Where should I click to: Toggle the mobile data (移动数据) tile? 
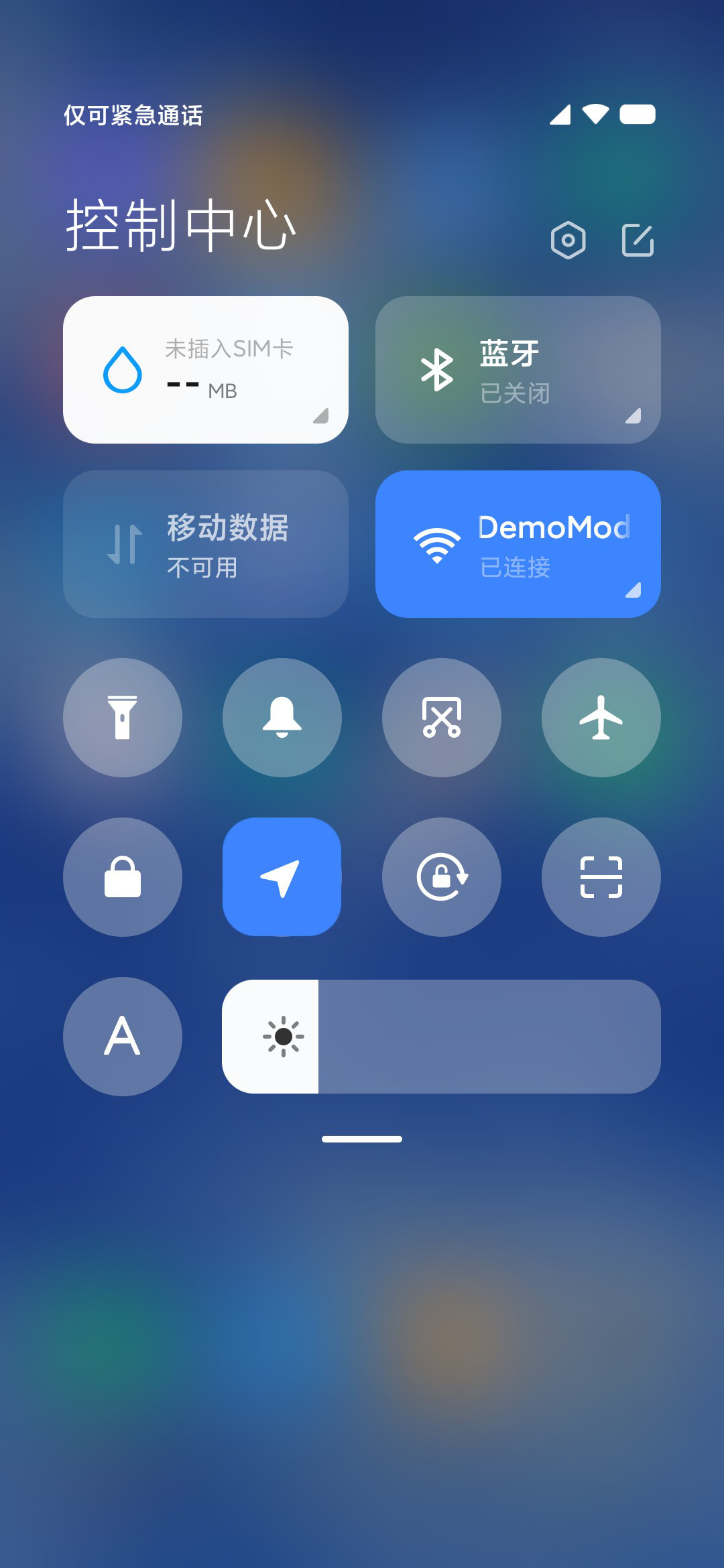tap(206, 544)
